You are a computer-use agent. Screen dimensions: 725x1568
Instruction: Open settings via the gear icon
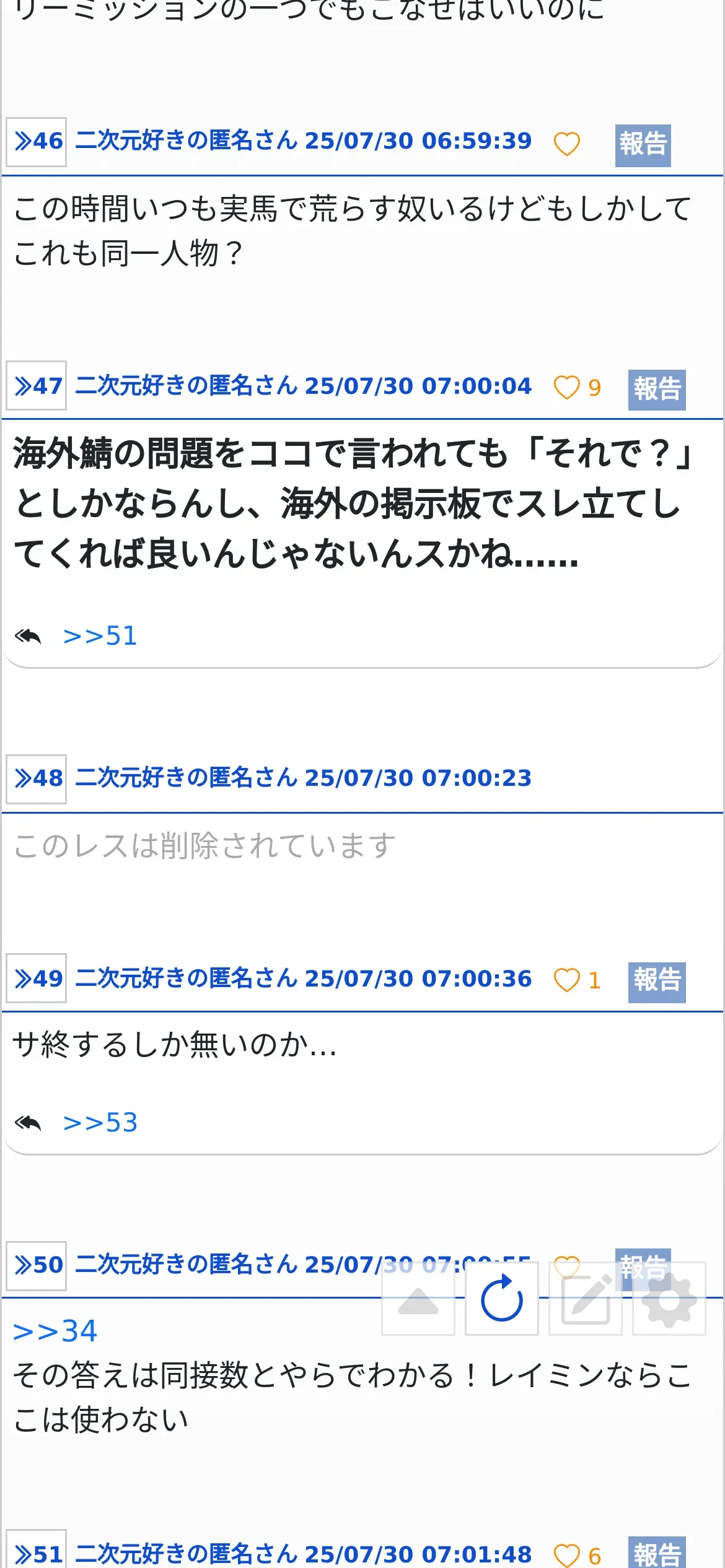pyautogui.click(x=669, y=1299)
